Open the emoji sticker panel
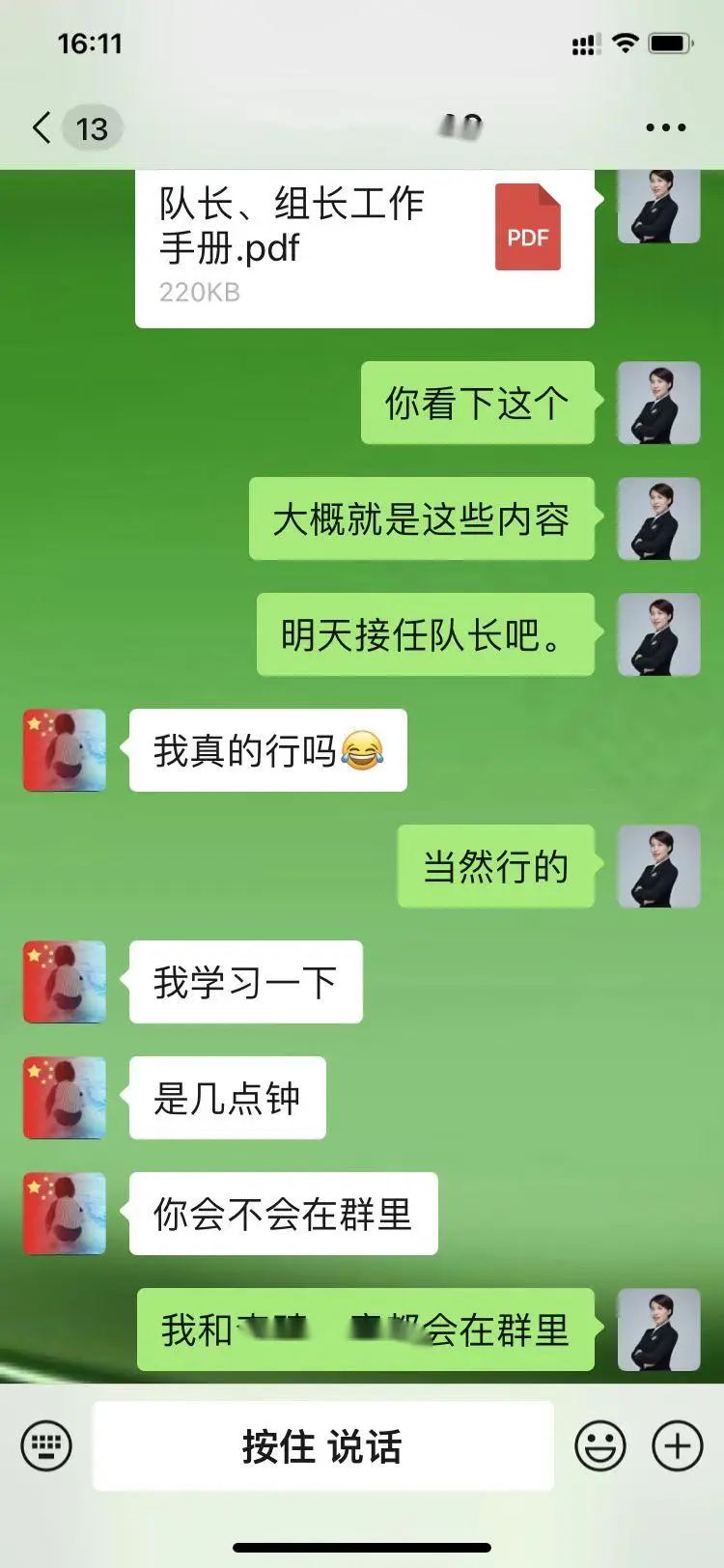The height and width of the screenshot is (1568, 724). point(599,1446)
